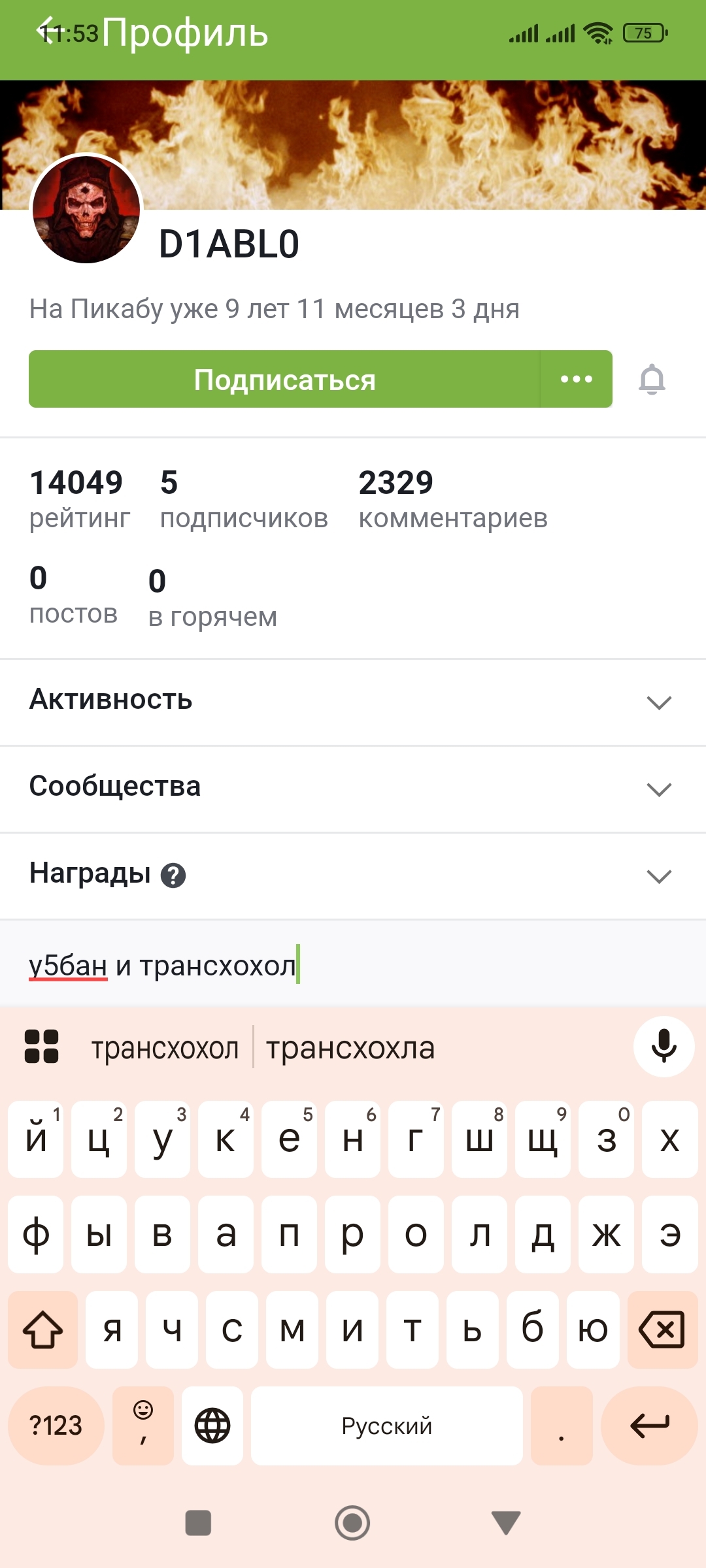Open D1ABL0's profile avatar
Screen dimensions: 706x1568
click(86, 210)
